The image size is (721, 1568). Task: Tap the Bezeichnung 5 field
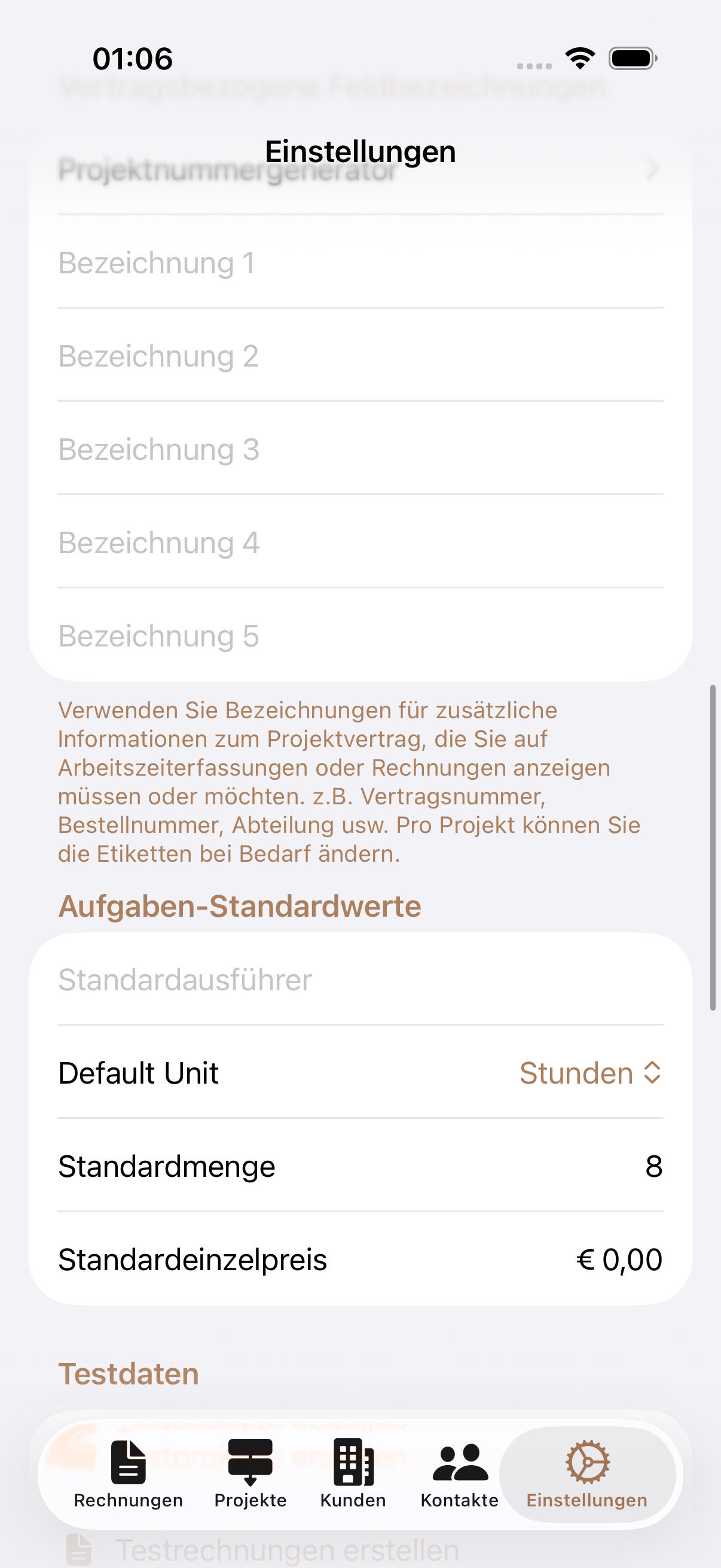243,636
